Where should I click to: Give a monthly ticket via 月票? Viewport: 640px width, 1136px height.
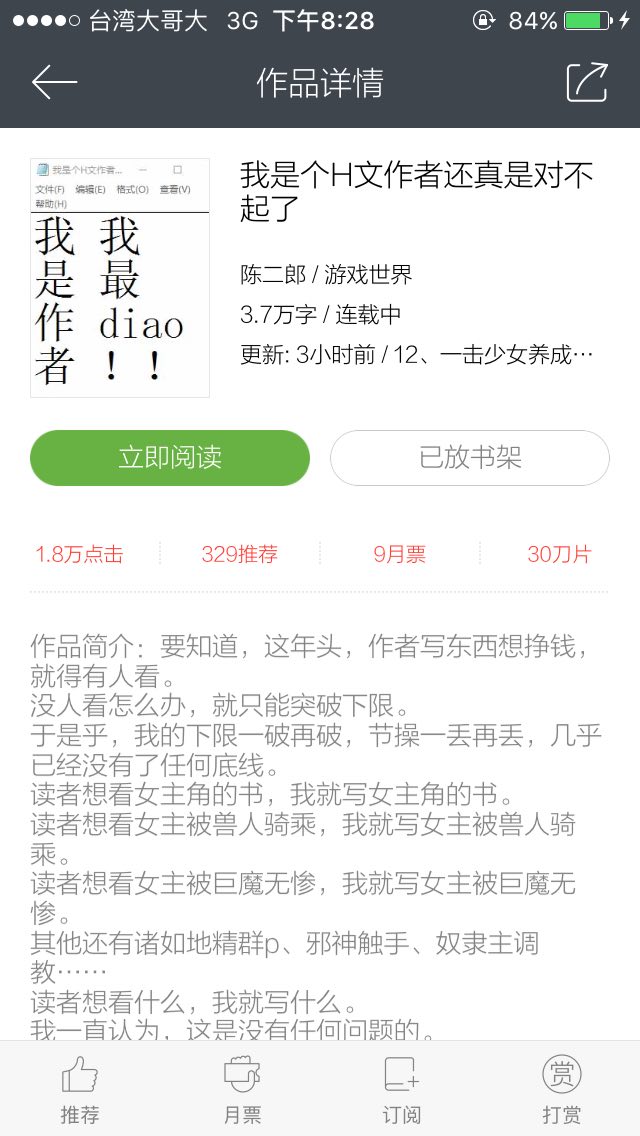242,1089
